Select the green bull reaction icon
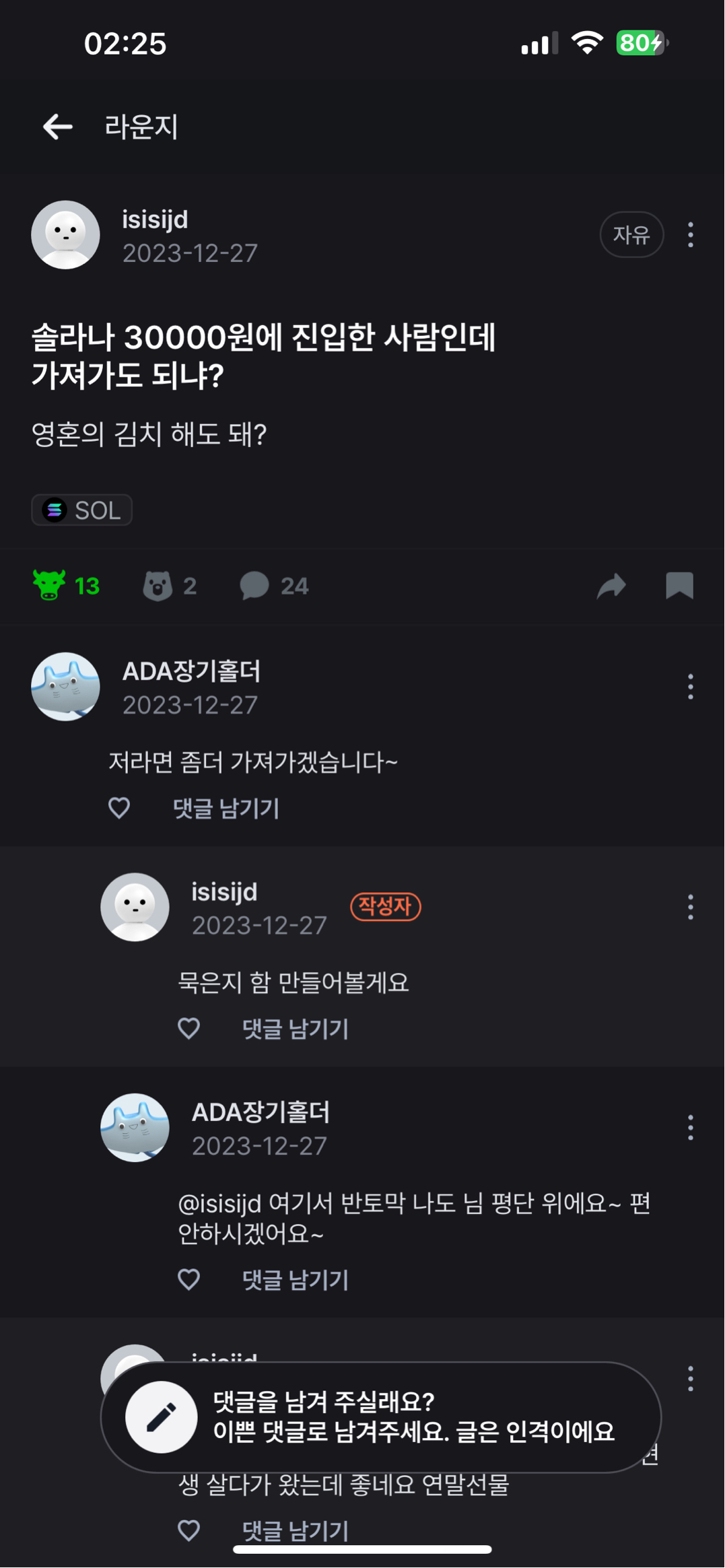This screenshot has width=725, height=1568. coord(50,584)
